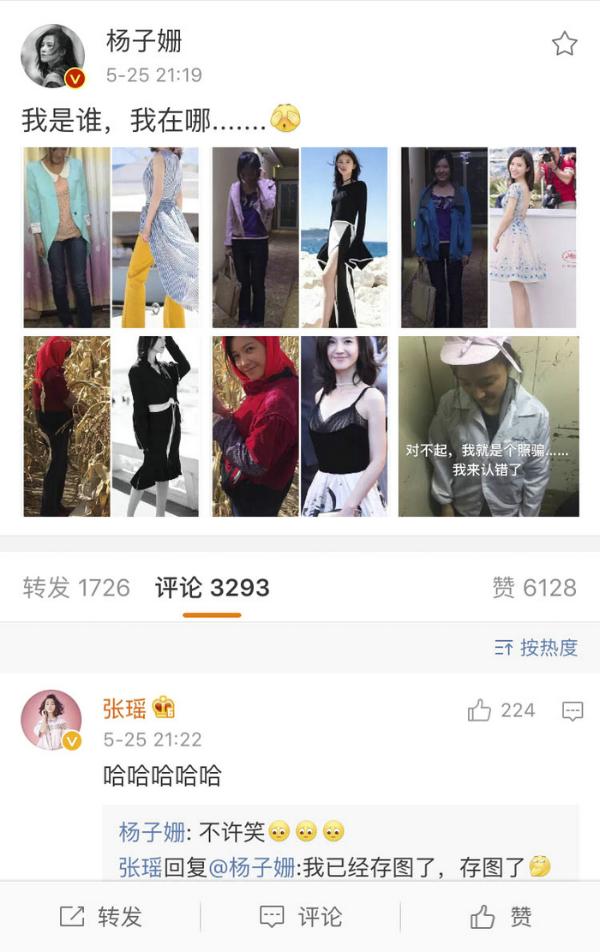The image size is (600, 952).
Task: Like the post with the bottom 赞 button
Action: pos(500,916)
